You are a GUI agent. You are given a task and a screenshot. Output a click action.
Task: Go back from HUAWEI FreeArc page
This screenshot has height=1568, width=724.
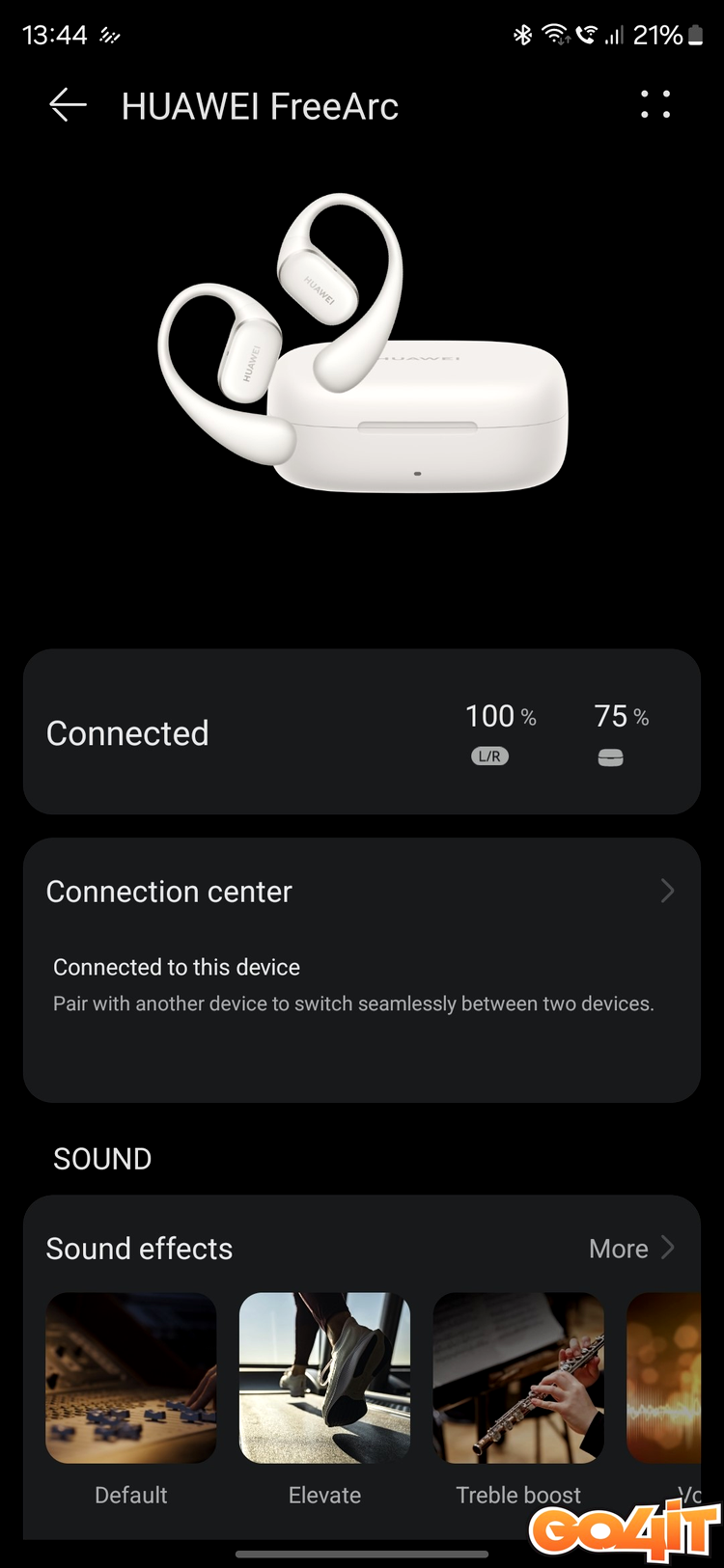click(68, 105)
